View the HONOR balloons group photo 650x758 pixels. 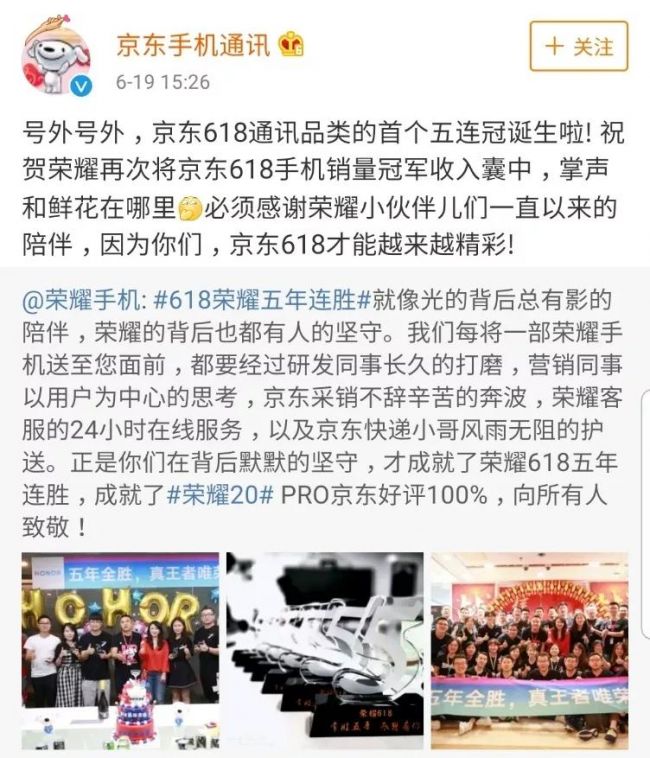(x=120, y=651)
